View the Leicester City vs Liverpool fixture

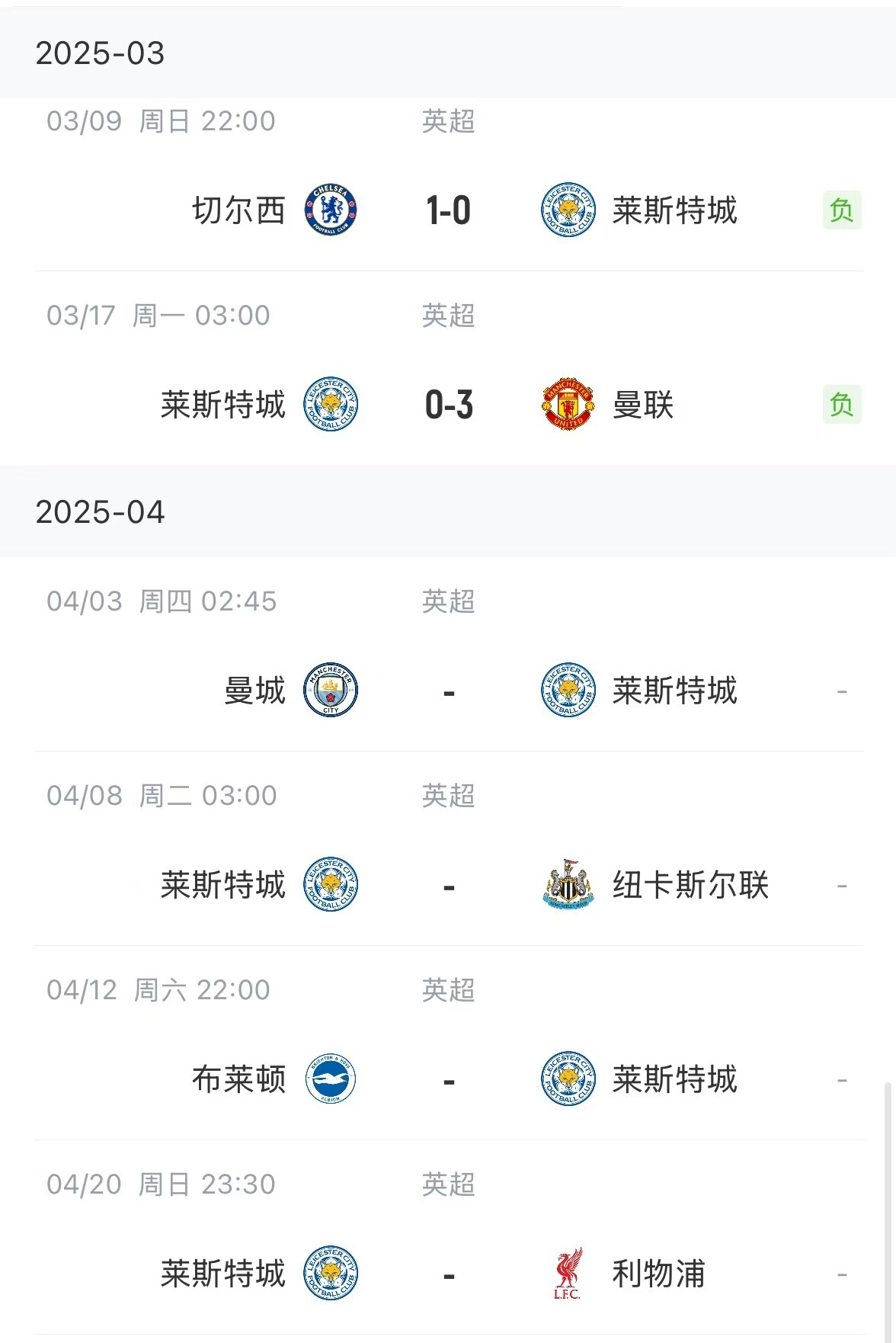pos(448,1274)
